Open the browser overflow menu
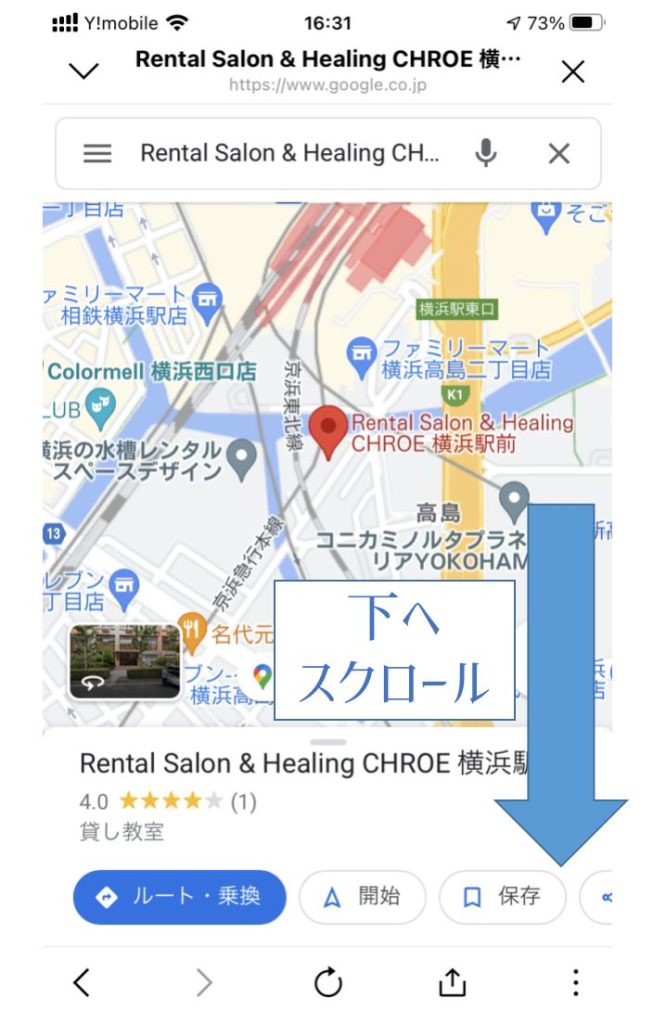Viewport: 666px width, 1024px height. (575, 984)
